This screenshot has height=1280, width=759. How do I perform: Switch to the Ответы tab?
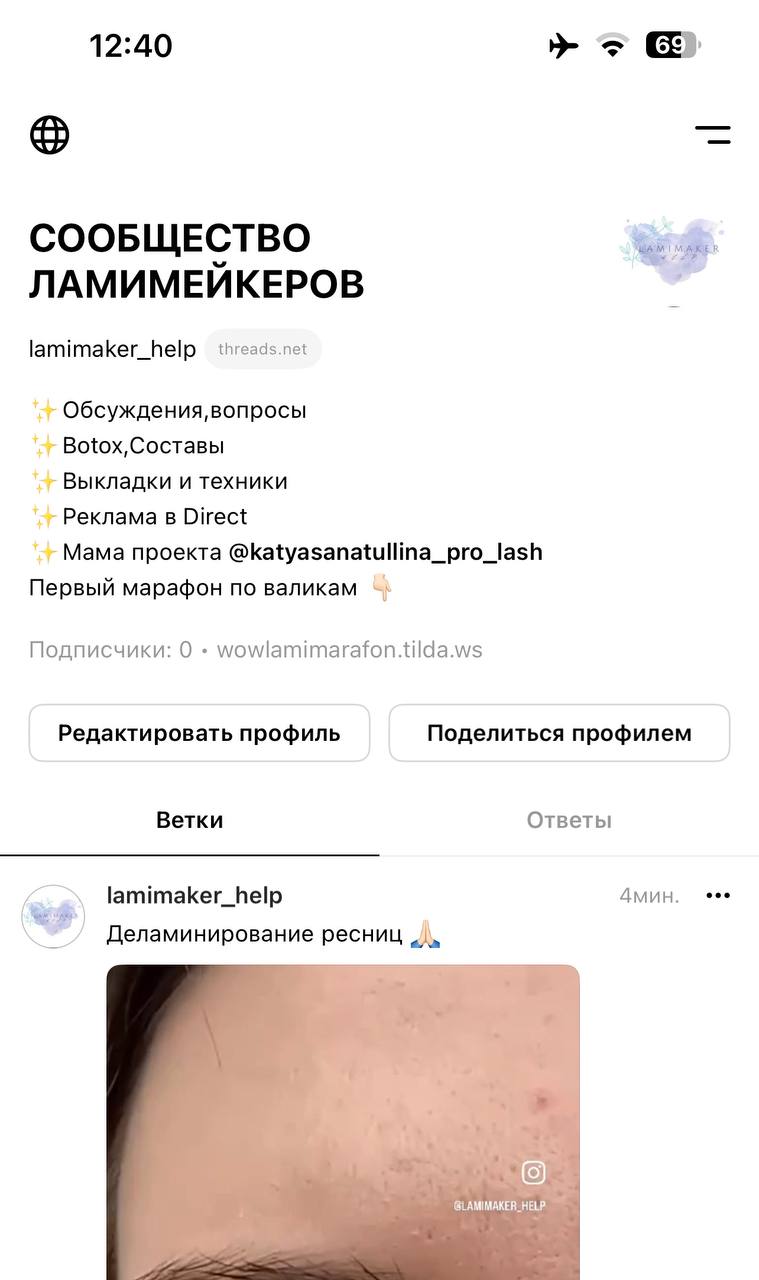[569, 820]
